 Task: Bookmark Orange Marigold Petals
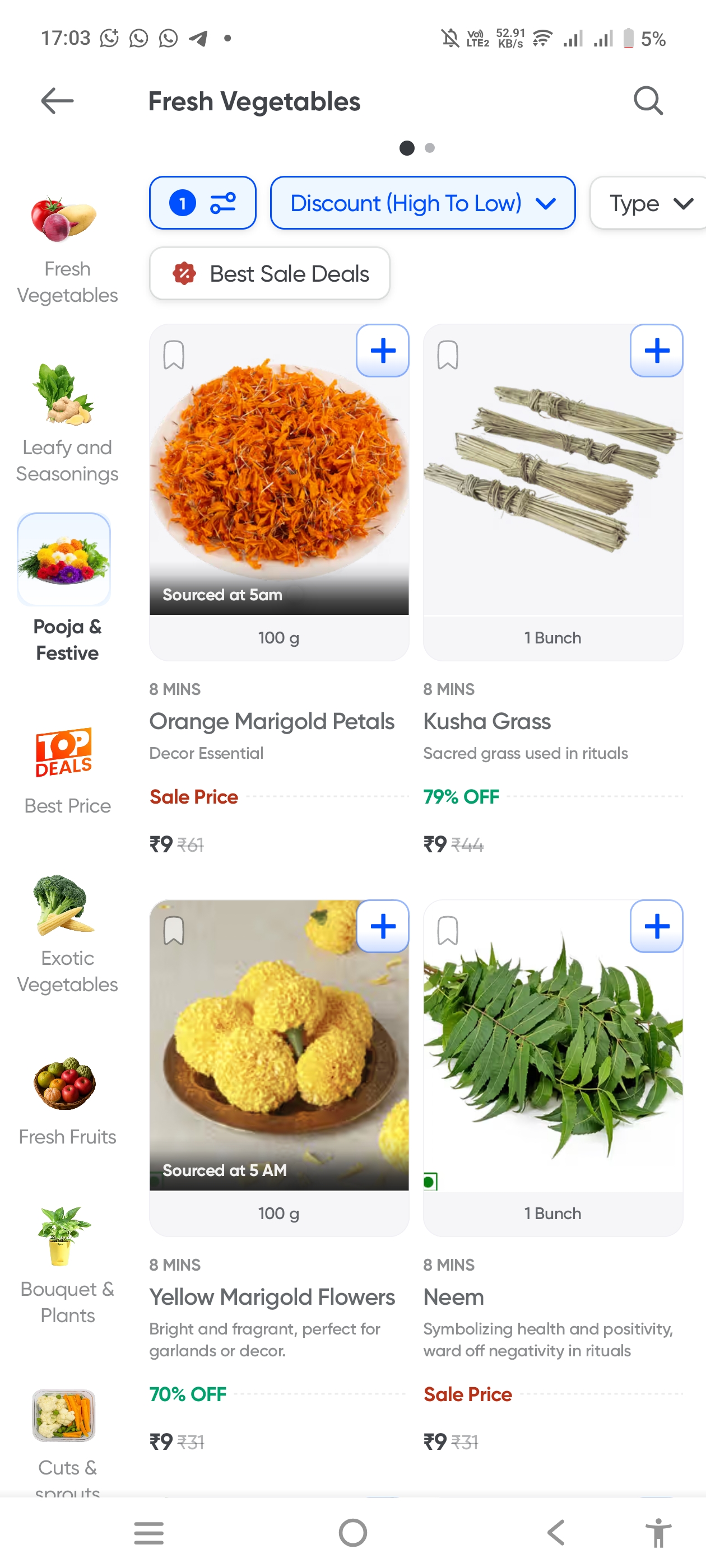pos(174,355)
